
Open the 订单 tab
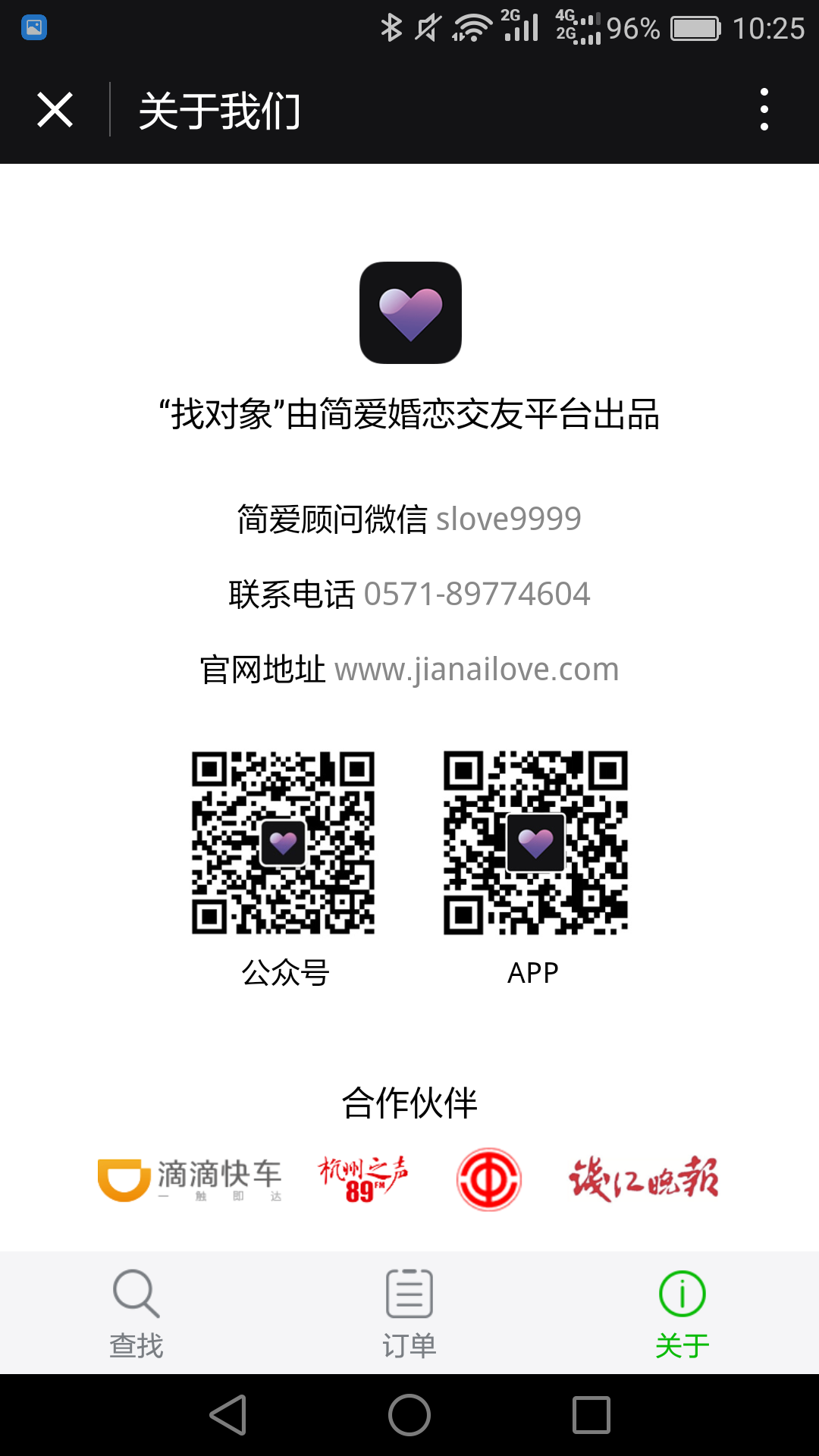[409, 1313]
